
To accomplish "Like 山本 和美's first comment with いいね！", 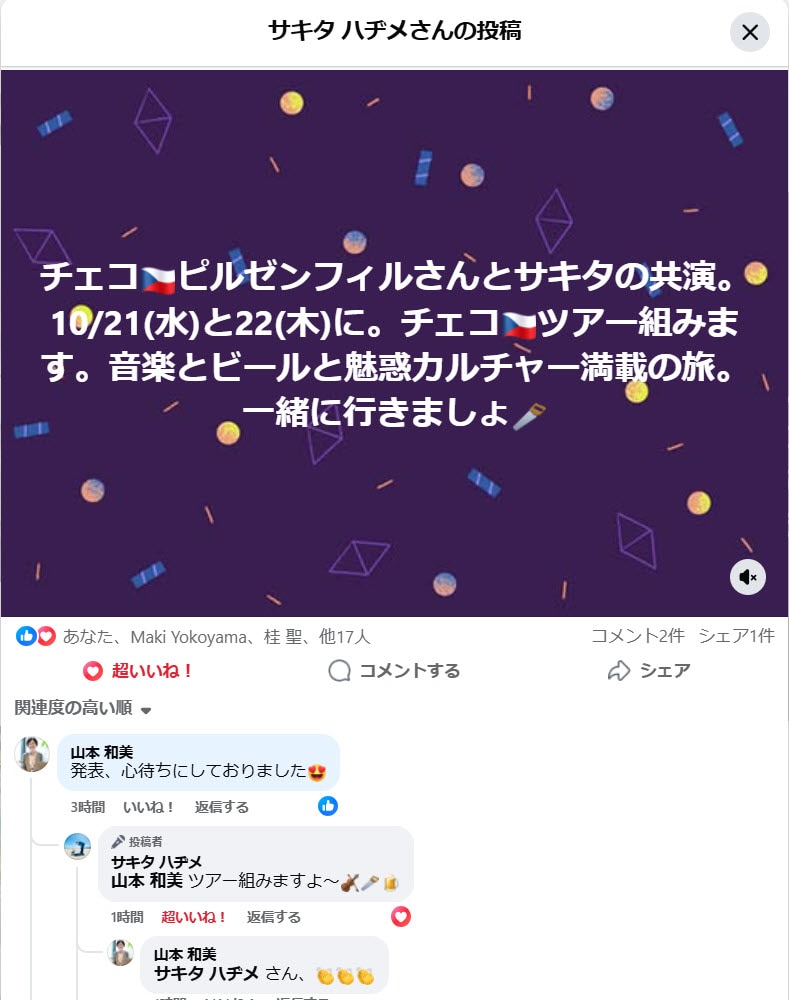I will (149, 807).
